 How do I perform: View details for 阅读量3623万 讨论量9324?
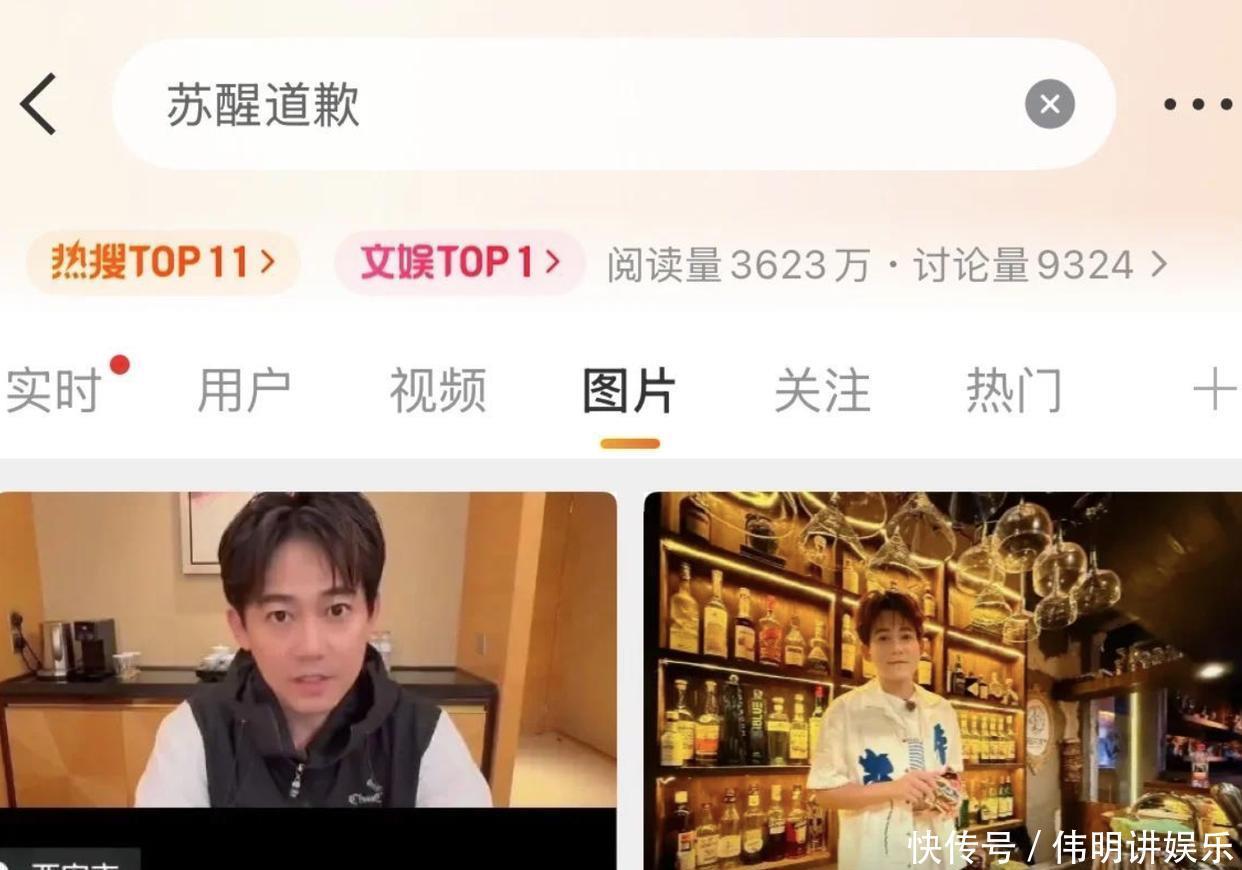[x=886, y=265]
